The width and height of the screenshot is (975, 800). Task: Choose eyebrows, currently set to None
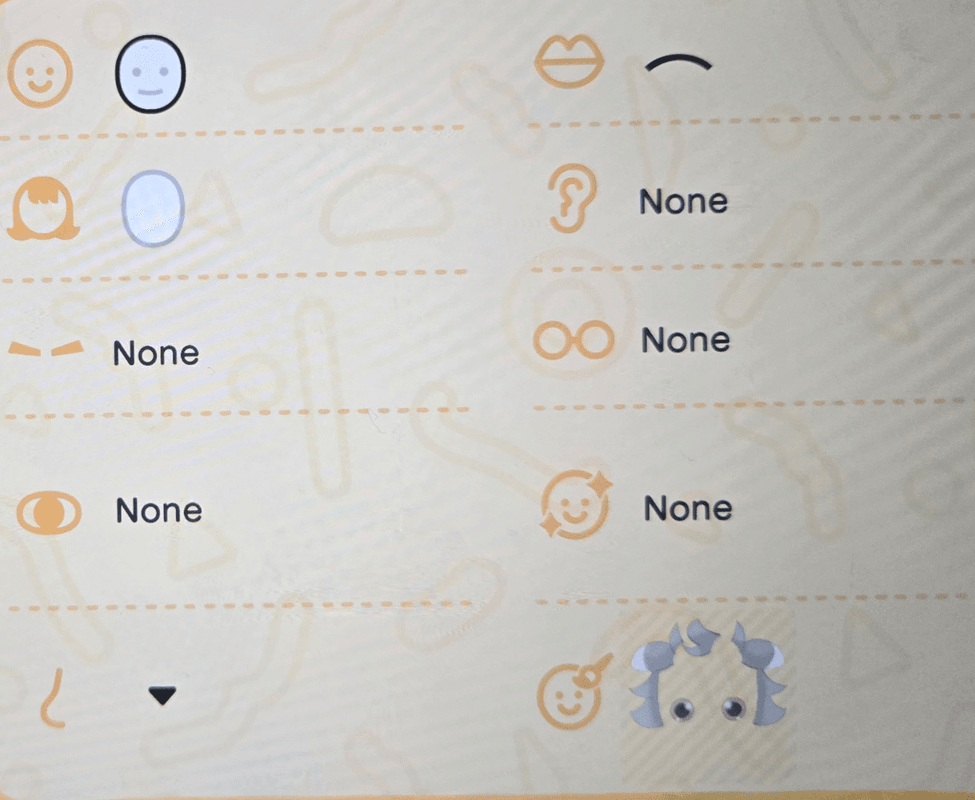pyautogui.click(x=155, y=353)
